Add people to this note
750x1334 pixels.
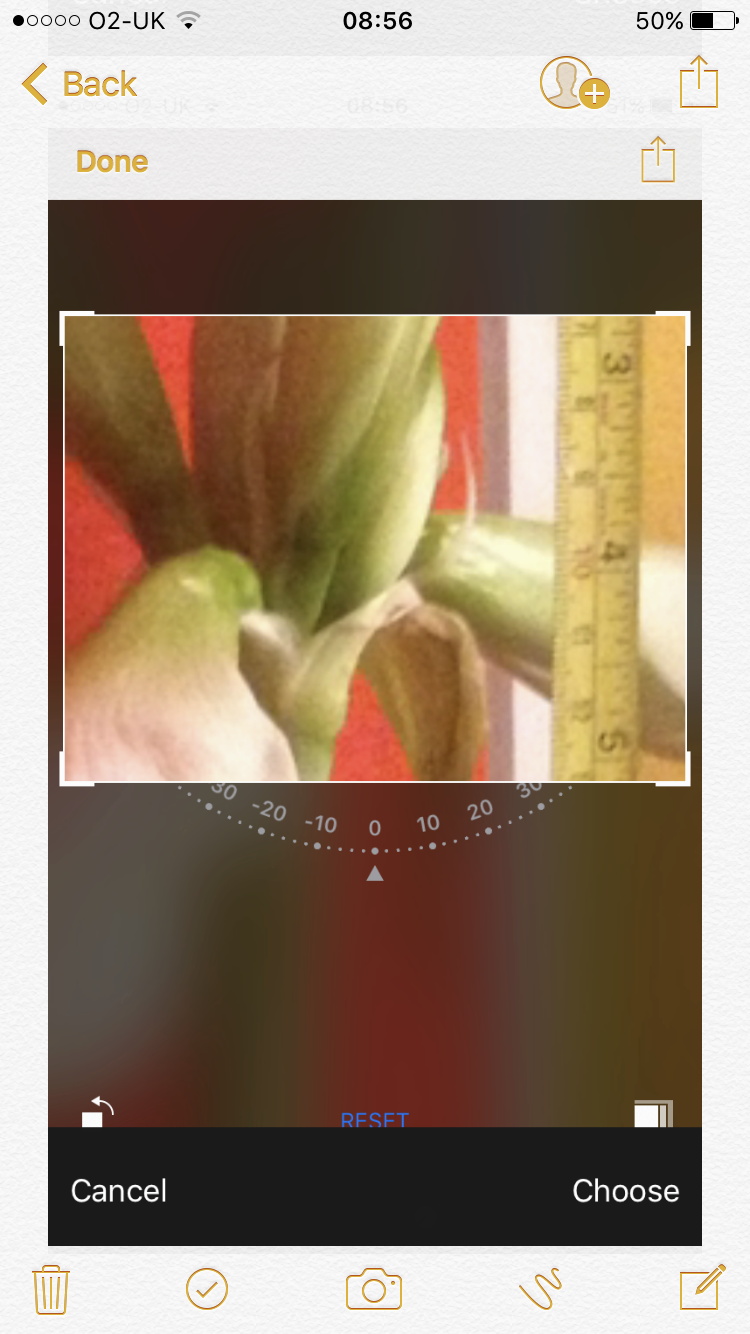tap(574, 83)
